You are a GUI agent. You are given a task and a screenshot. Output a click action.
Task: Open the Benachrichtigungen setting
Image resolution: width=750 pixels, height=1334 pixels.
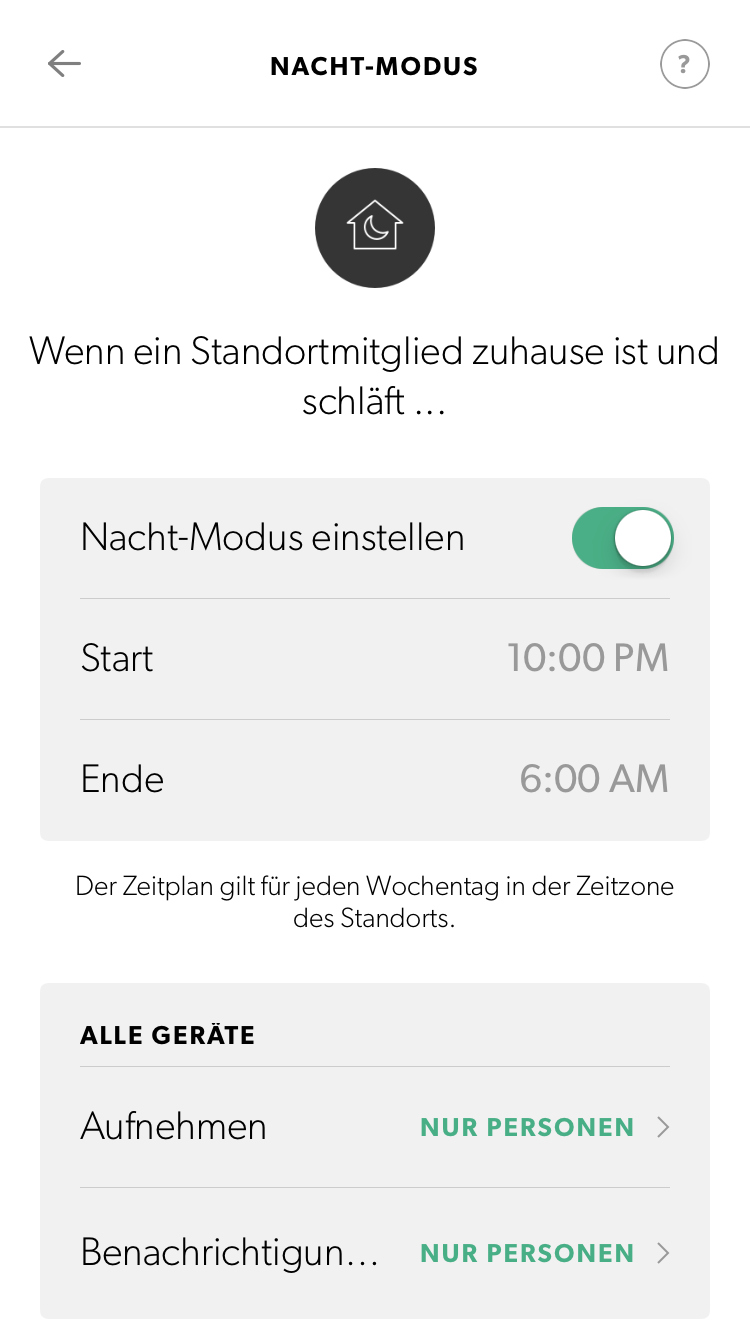pos(375,1253)
